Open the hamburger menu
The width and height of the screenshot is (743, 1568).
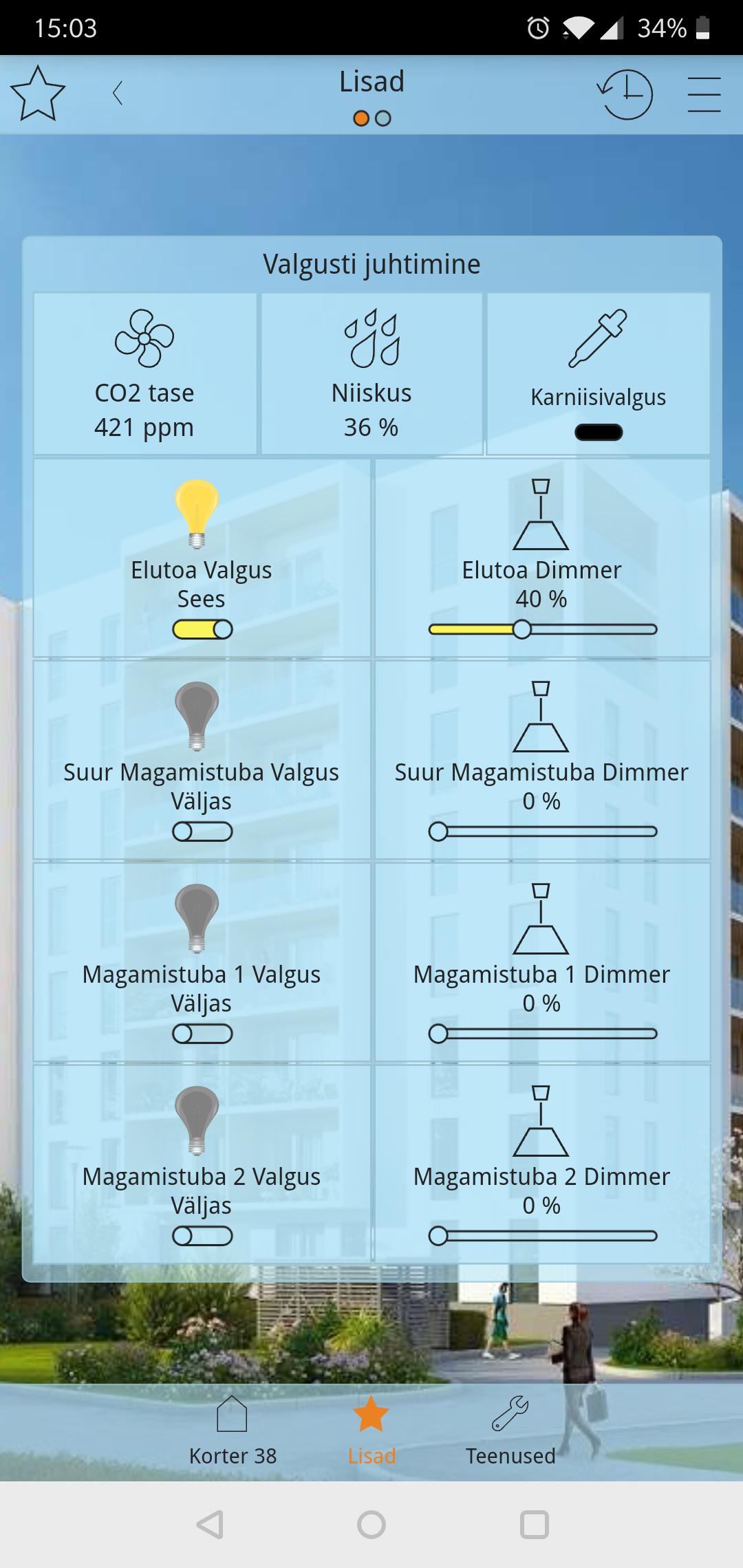[x=704, y=94]
